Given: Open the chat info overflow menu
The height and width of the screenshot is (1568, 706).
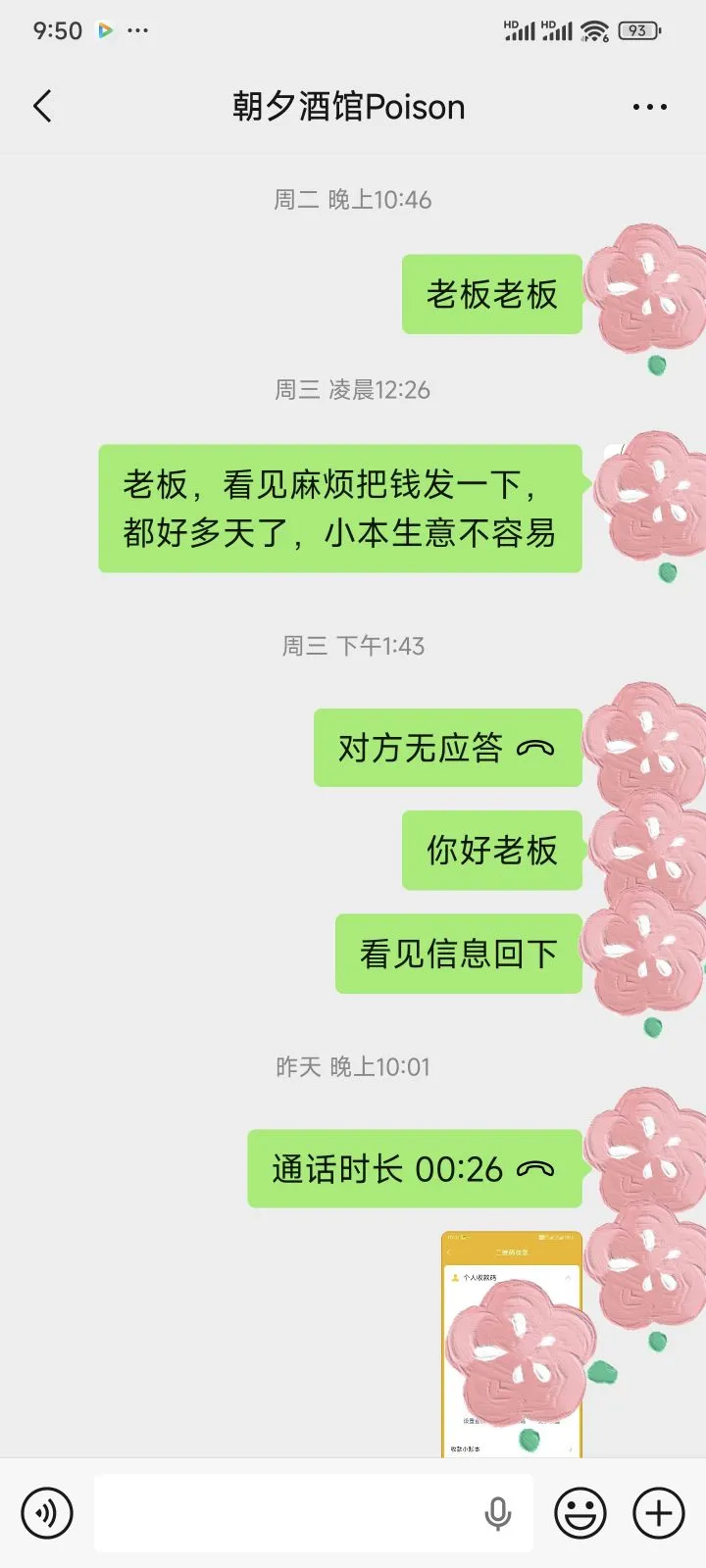Looking at the screenshot, I should click(649, 107).
